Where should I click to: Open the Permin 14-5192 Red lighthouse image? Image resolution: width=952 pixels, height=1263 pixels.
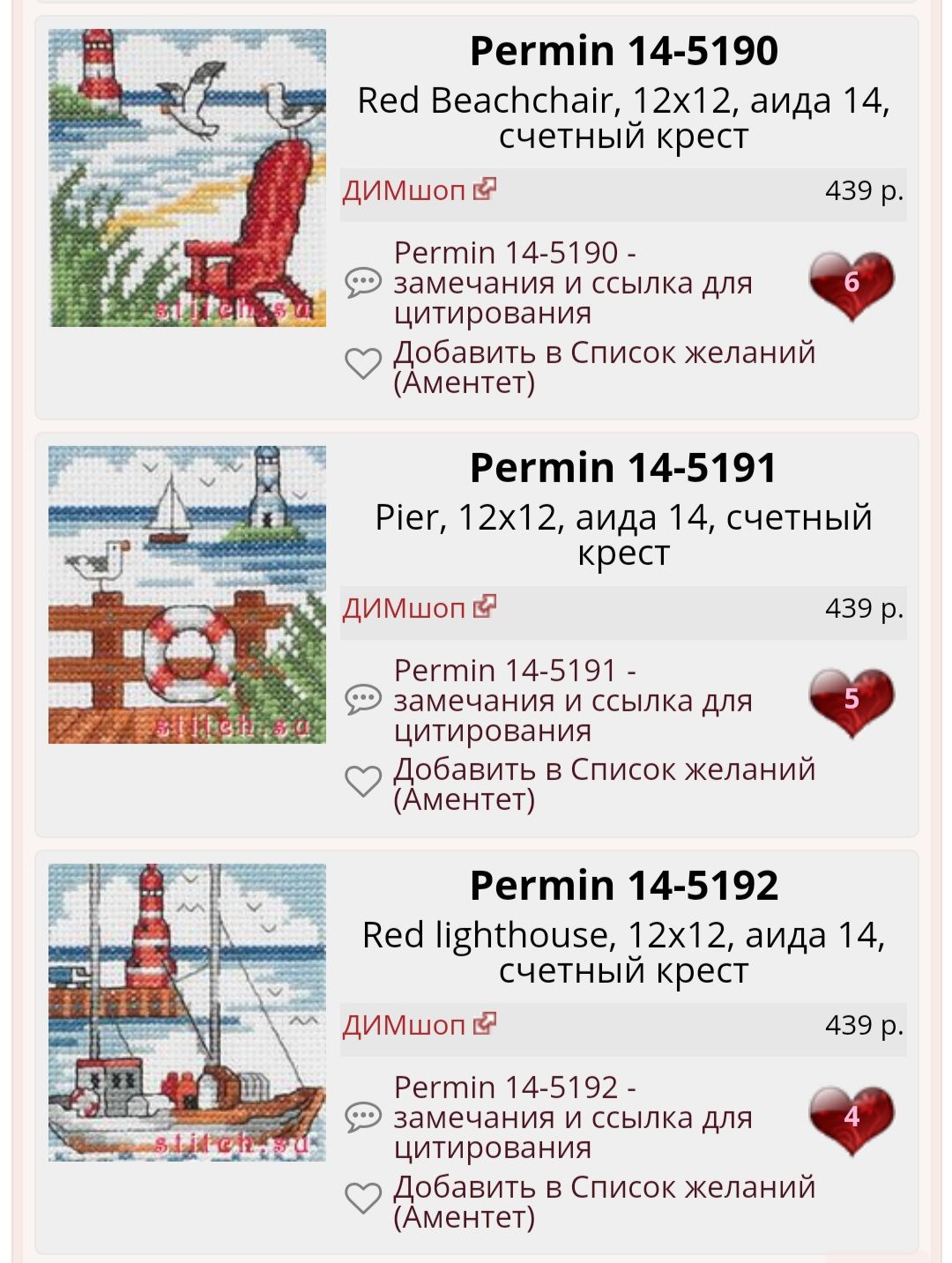click(187, 1012)
